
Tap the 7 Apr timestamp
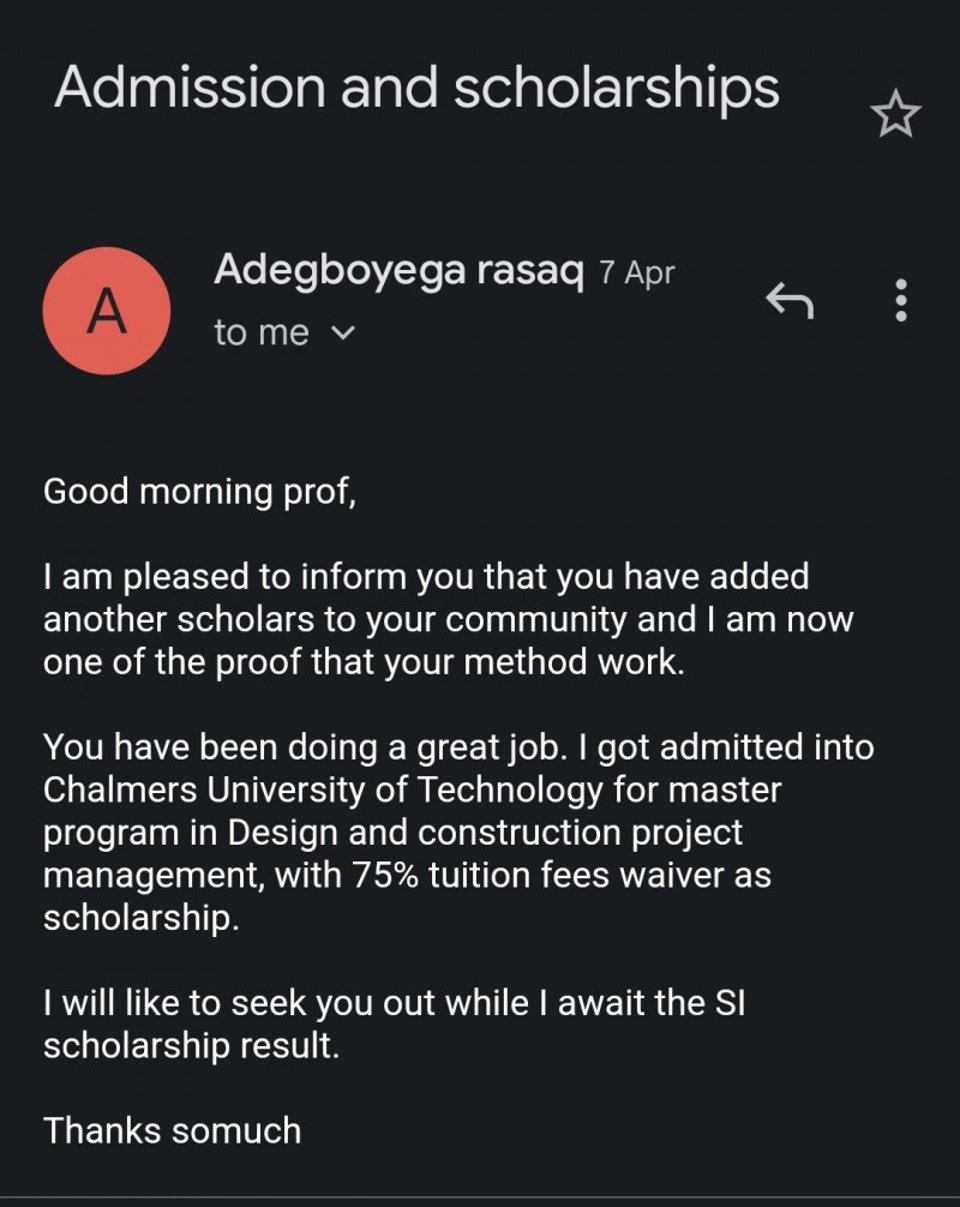(637, 271)
